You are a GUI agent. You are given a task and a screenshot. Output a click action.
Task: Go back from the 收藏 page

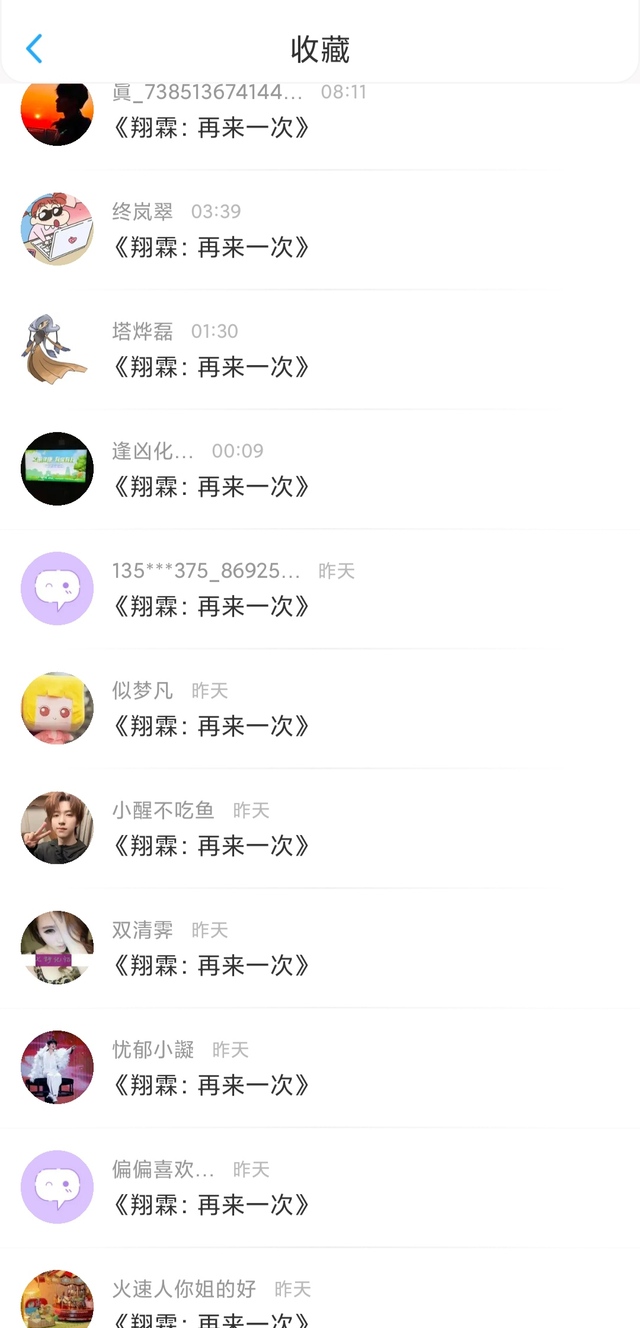pos(35,48)
